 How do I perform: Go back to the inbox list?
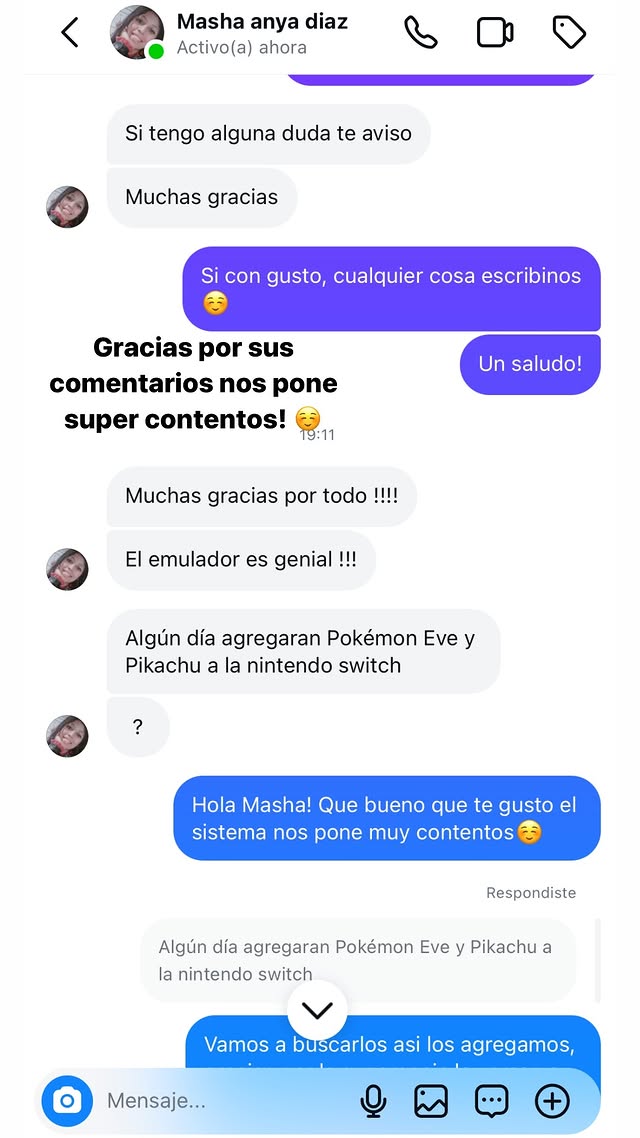click(x=69, y=33)
